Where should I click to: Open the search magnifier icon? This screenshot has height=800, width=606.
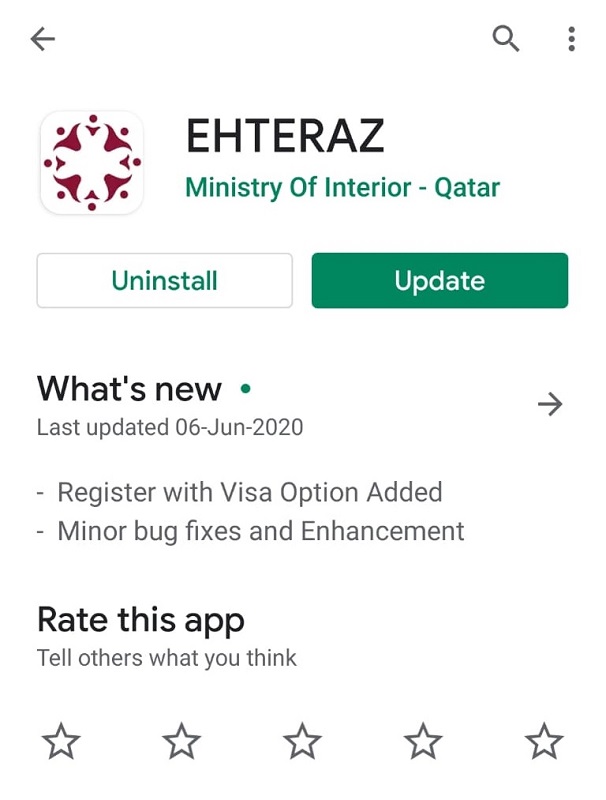pos(506,39)
